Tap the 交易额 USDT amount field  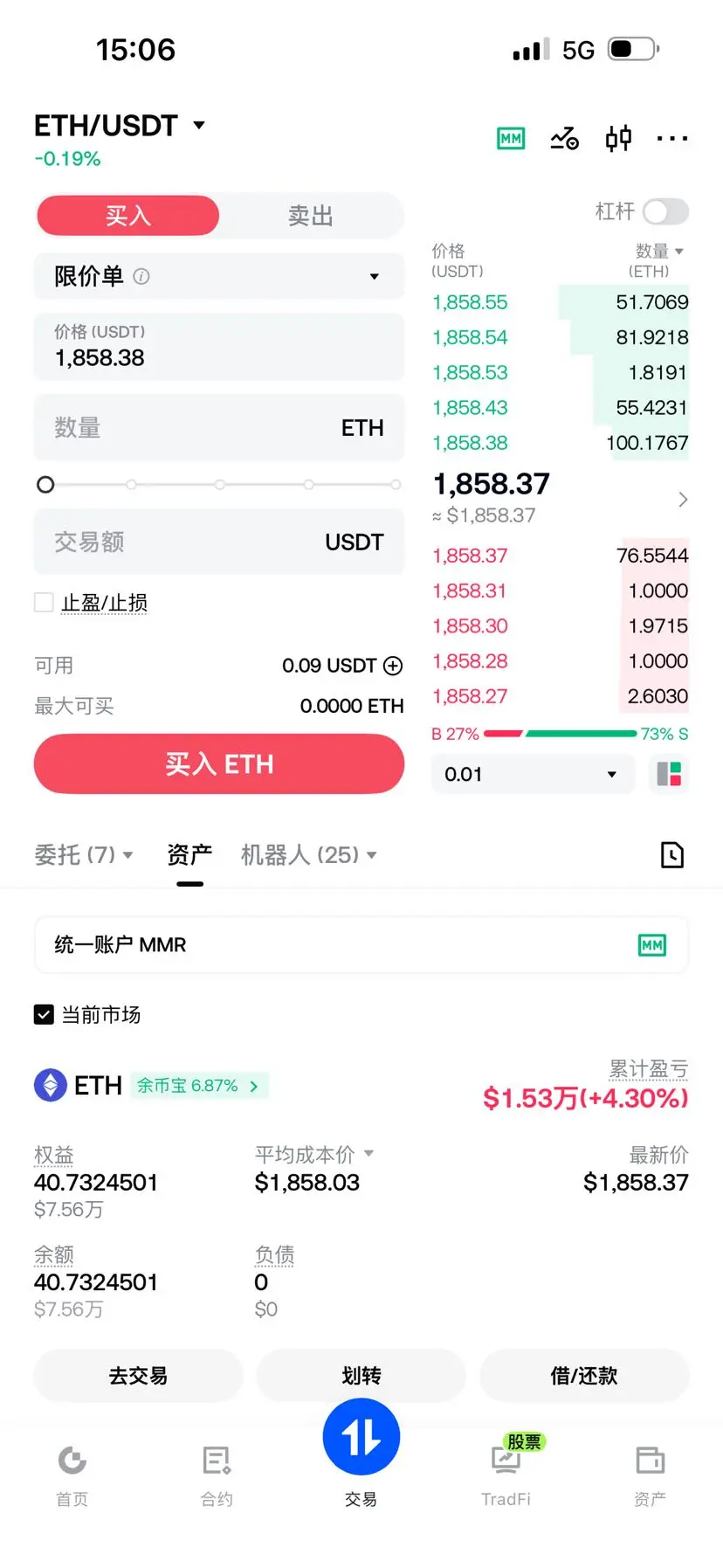tap(219, 542)
